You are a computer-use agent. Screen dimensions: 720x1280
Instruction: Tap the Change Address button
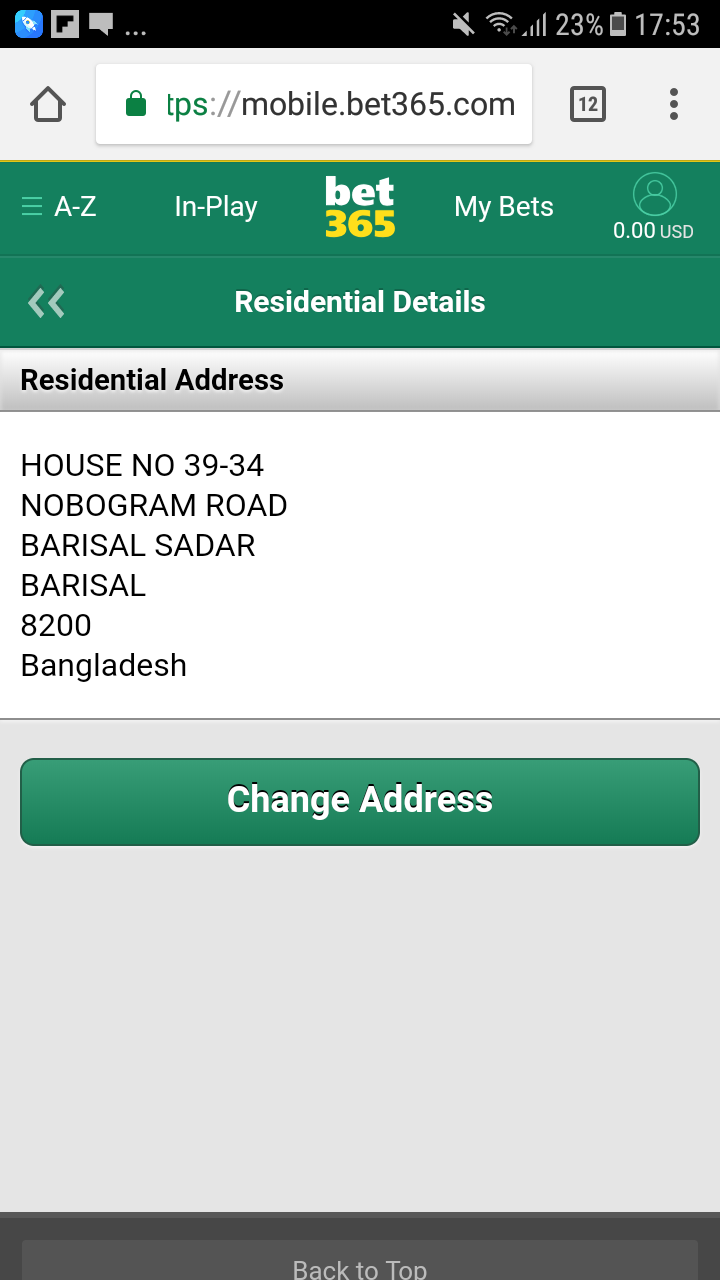[x=360, y=801]
